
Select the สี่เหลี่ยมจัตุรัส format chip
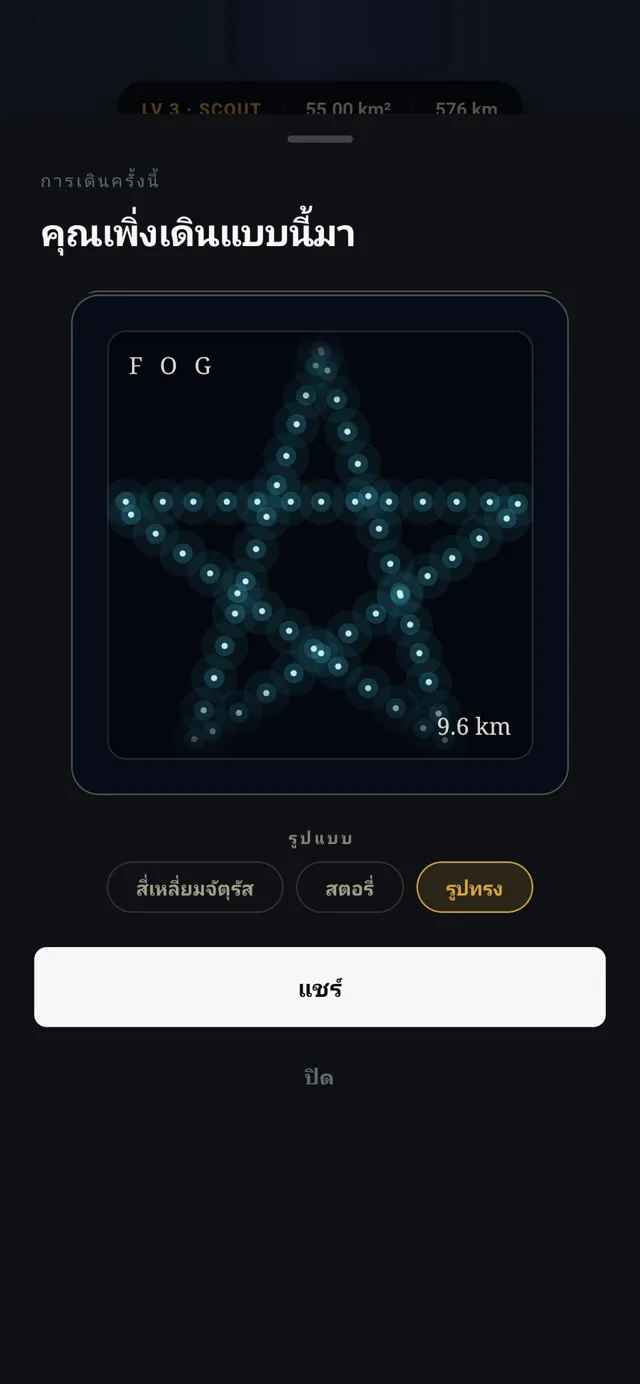click(195, 887)
